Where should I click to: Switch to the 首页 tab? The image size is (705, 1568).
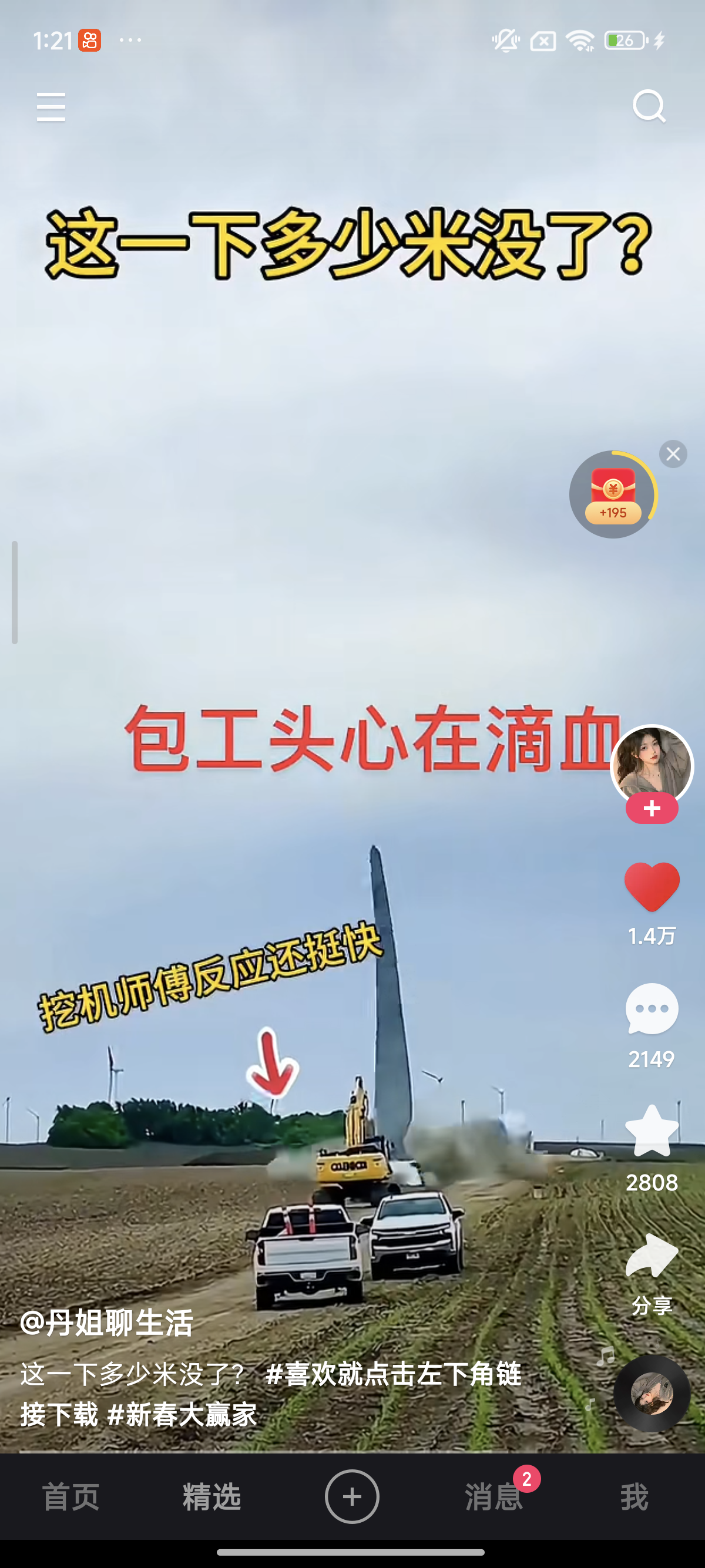(70, 1497)
